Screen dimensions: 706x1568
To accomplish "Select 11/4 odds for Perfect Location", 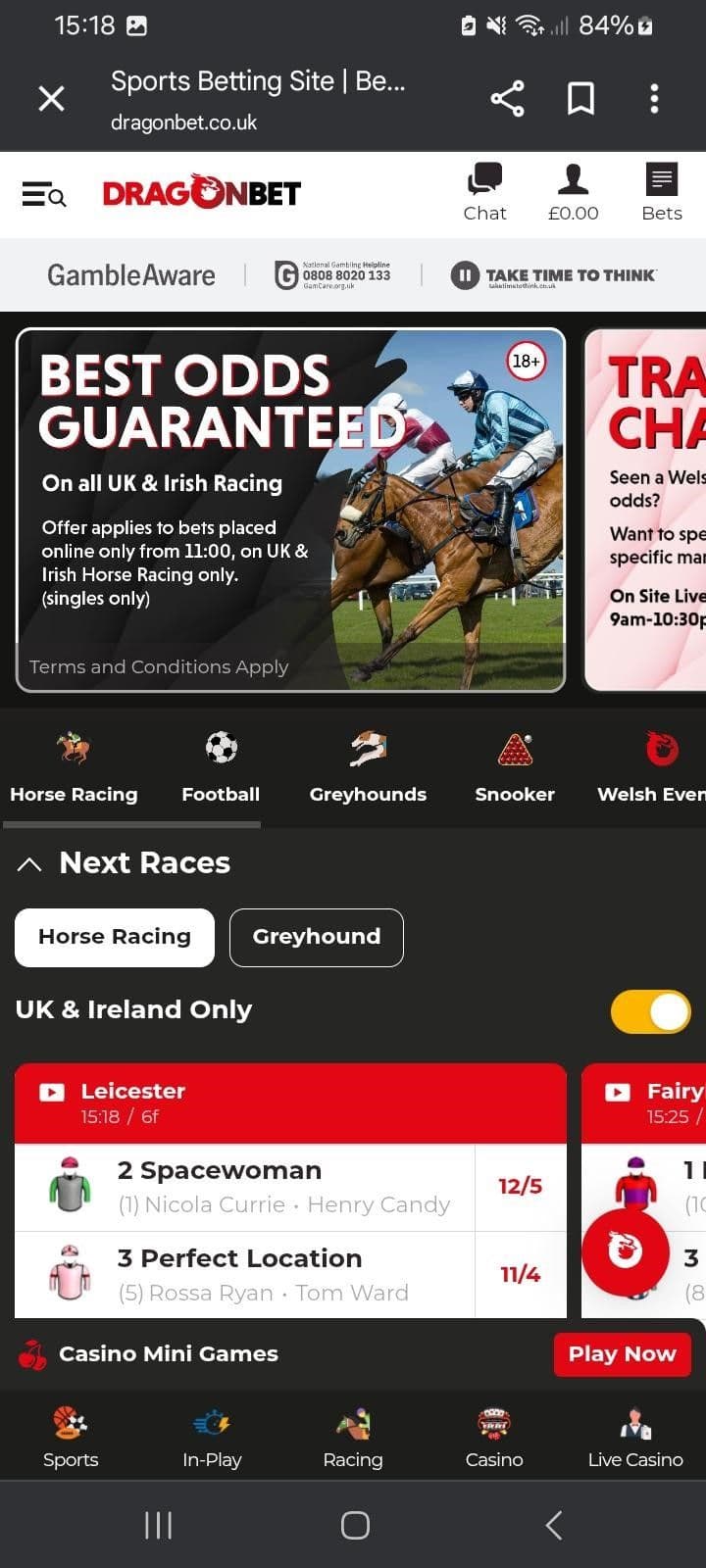I will pyautogui.click(x=520, y=1274).
